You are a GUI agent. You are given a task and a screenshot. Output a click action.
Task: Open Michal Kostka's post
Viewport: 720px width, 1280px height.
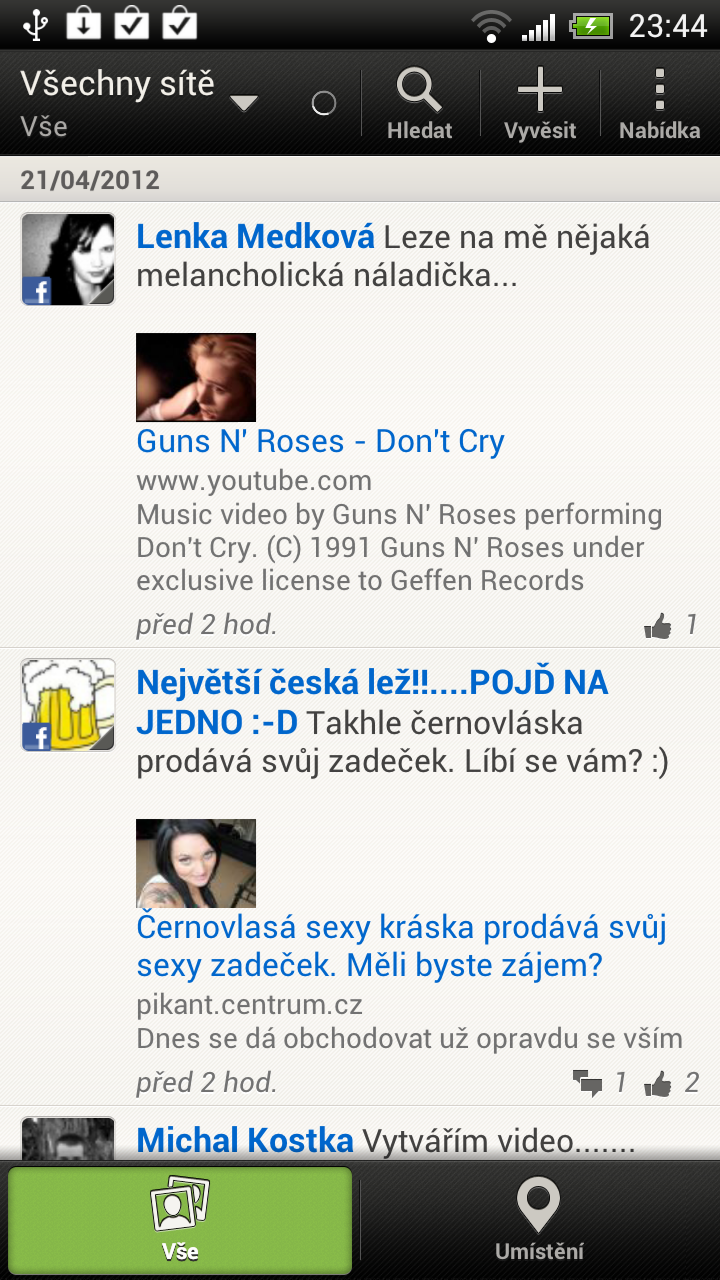385,1140
